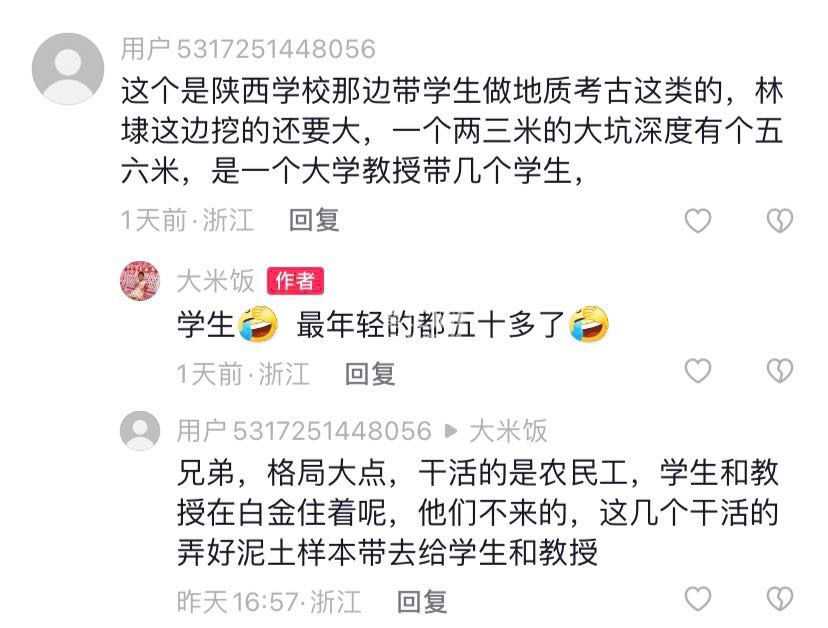Image resolution: width=828 pixels, height=628 pixels.
Task: Dislike the reply starting with 兄弟，格局大点
Action: (x=779, y=599)
